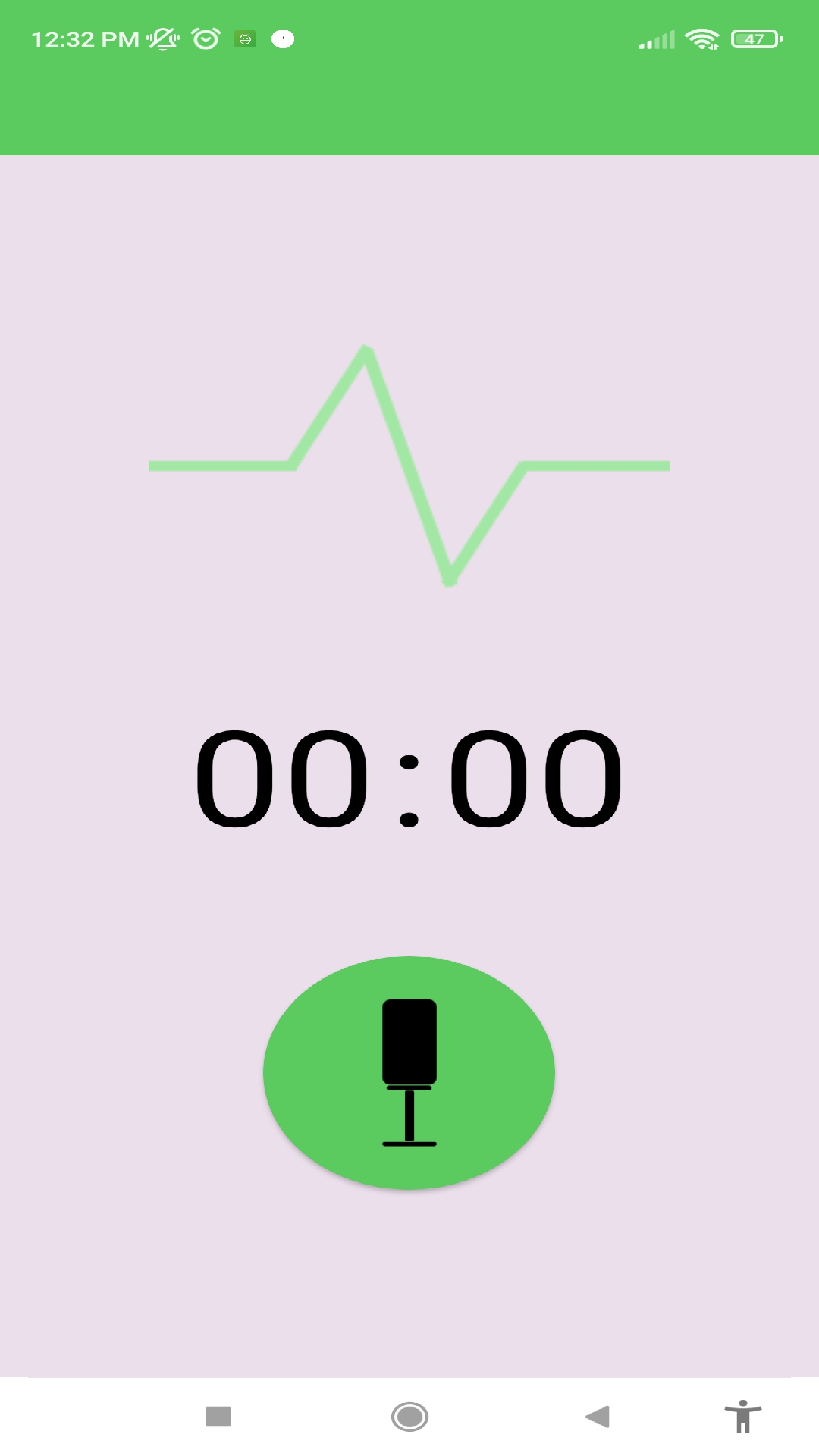Tap the green waveform graphic
Viewport: 819px width, 1456px height.
409,464
